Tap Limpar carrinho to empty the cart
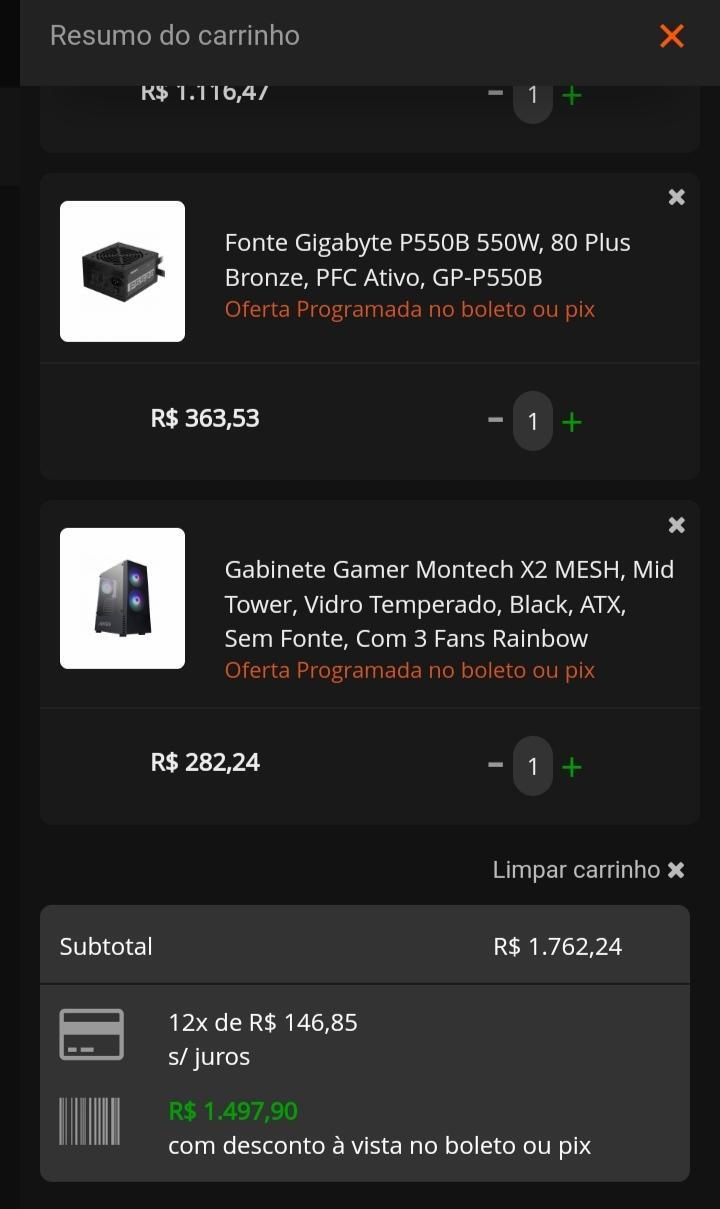720x1209 pixels. (x=589, y=870)
